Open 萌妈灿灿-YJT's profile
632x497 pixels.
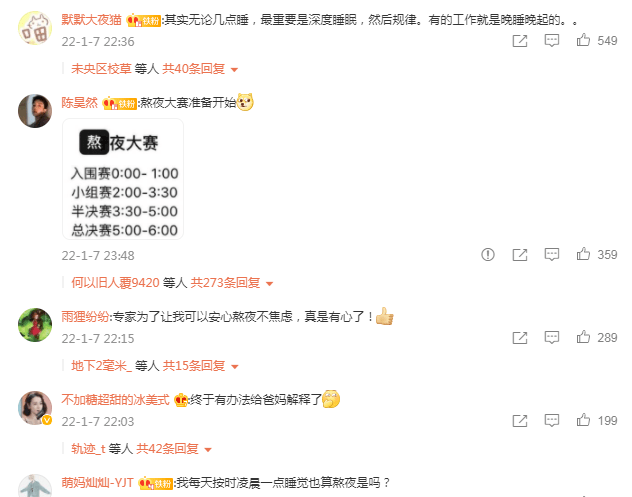pyautogui.click(x=98, y=482)
